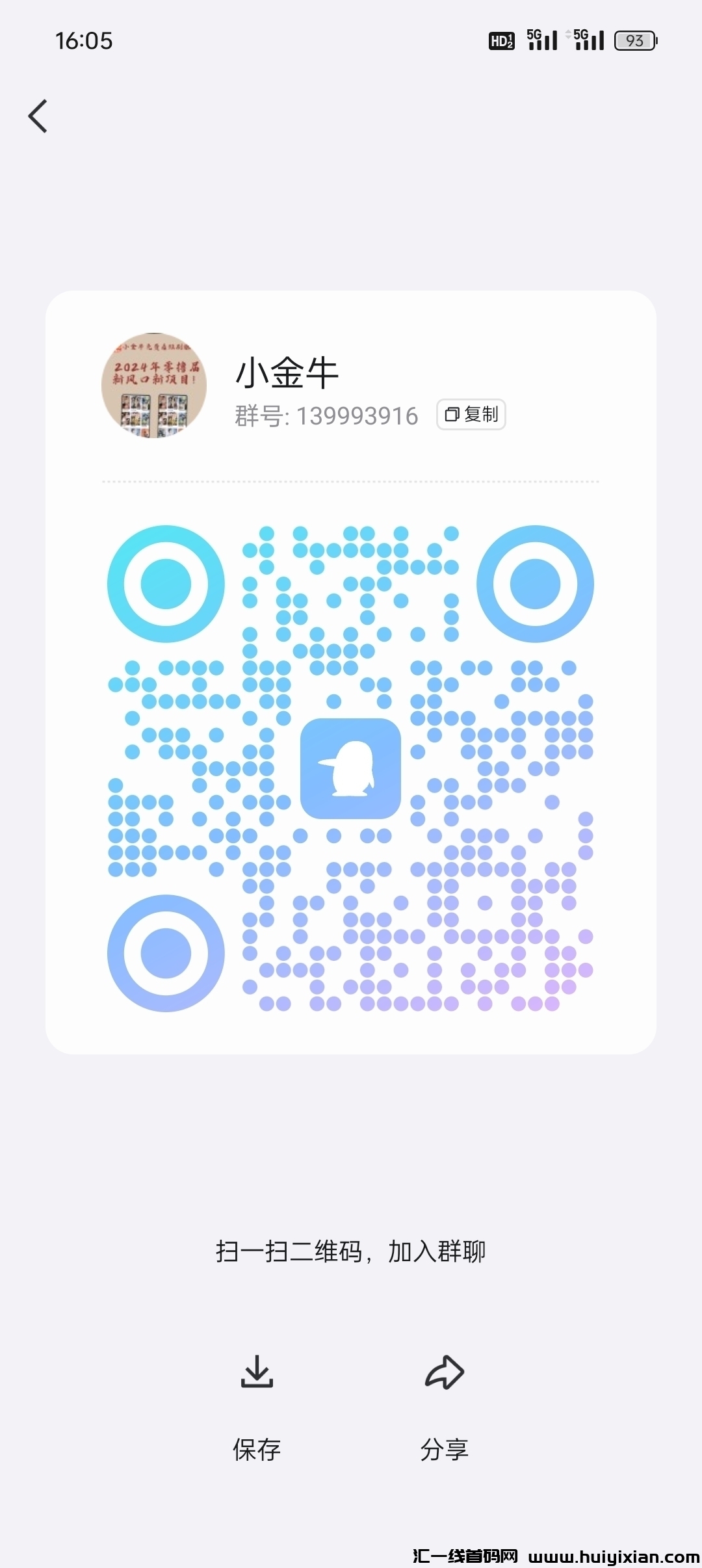Tap the copy icon next to 复制

click(x=454, y=414)
